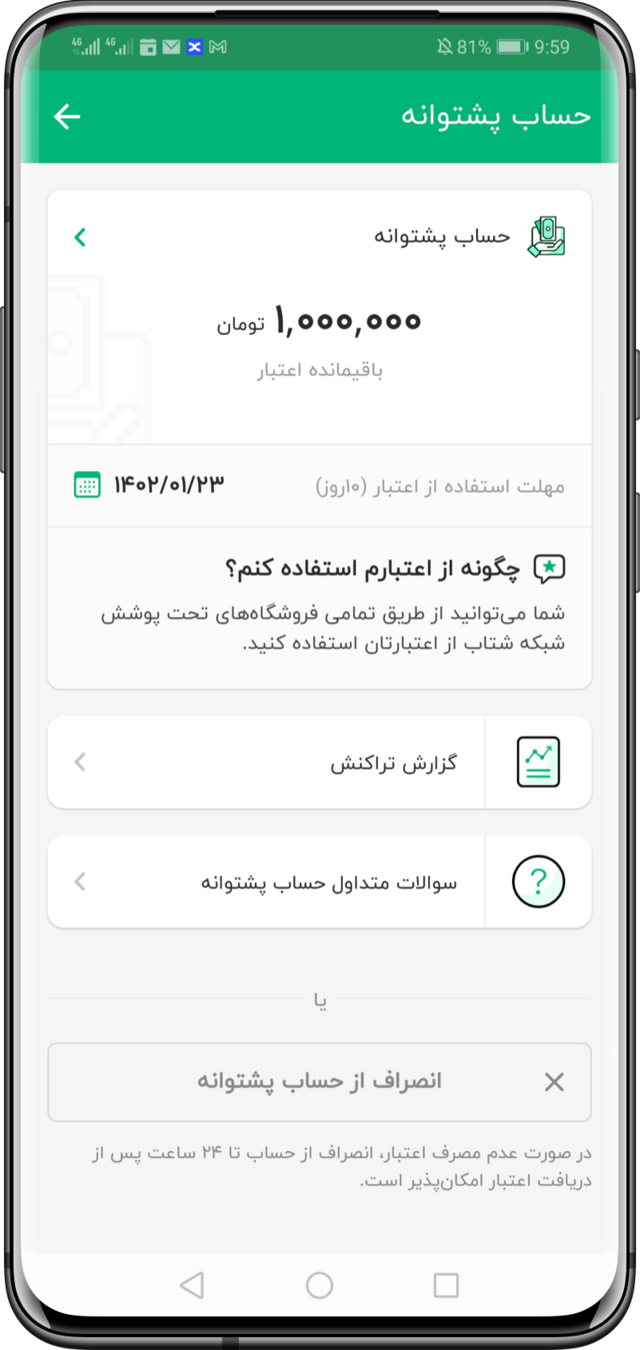The width and height of the screenshot is (640, 1350).
Task: Tap system home button
Action: 319,1285
